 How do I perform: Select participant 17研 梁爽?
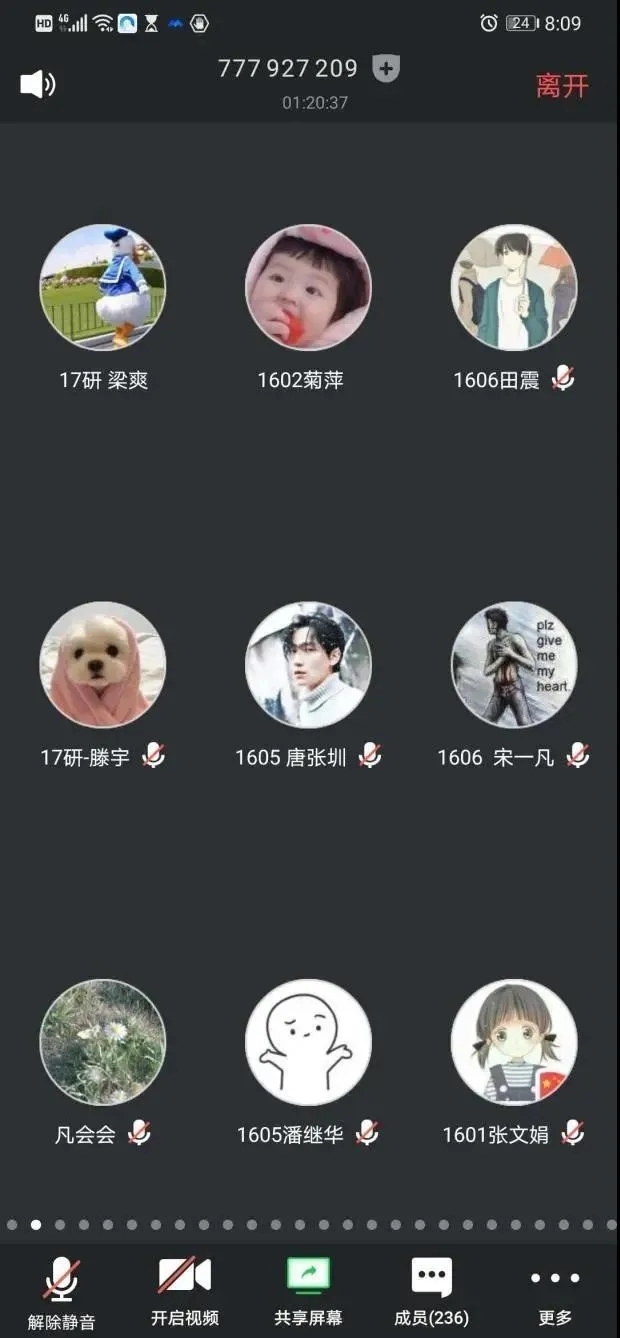pyautogui.click(x=103, y=288)
